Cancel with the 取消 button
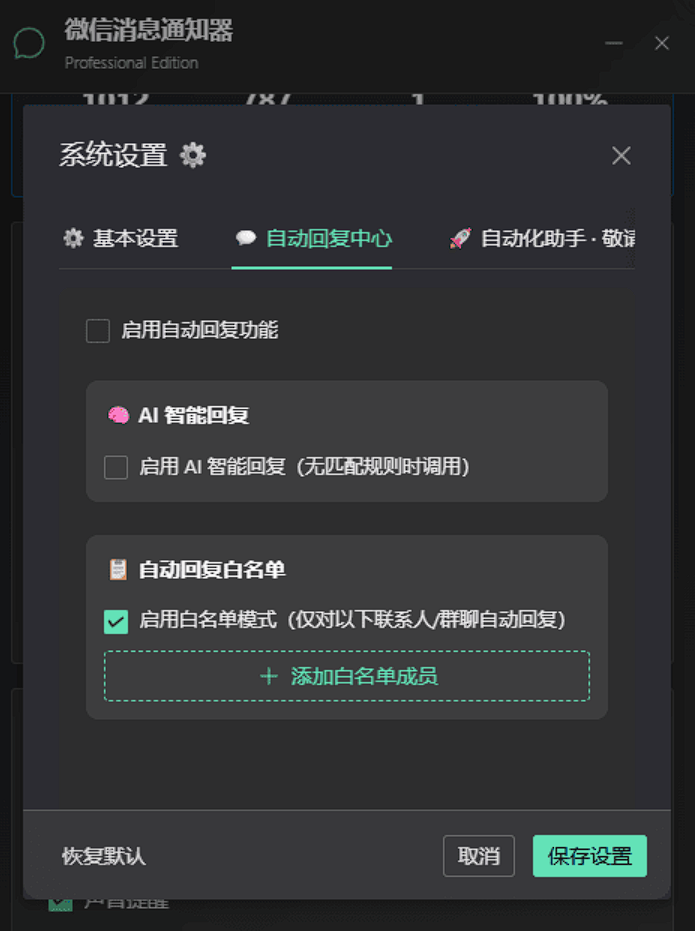Image resolution: width=695 pixels, height=931 pixels. click(478, 857)
